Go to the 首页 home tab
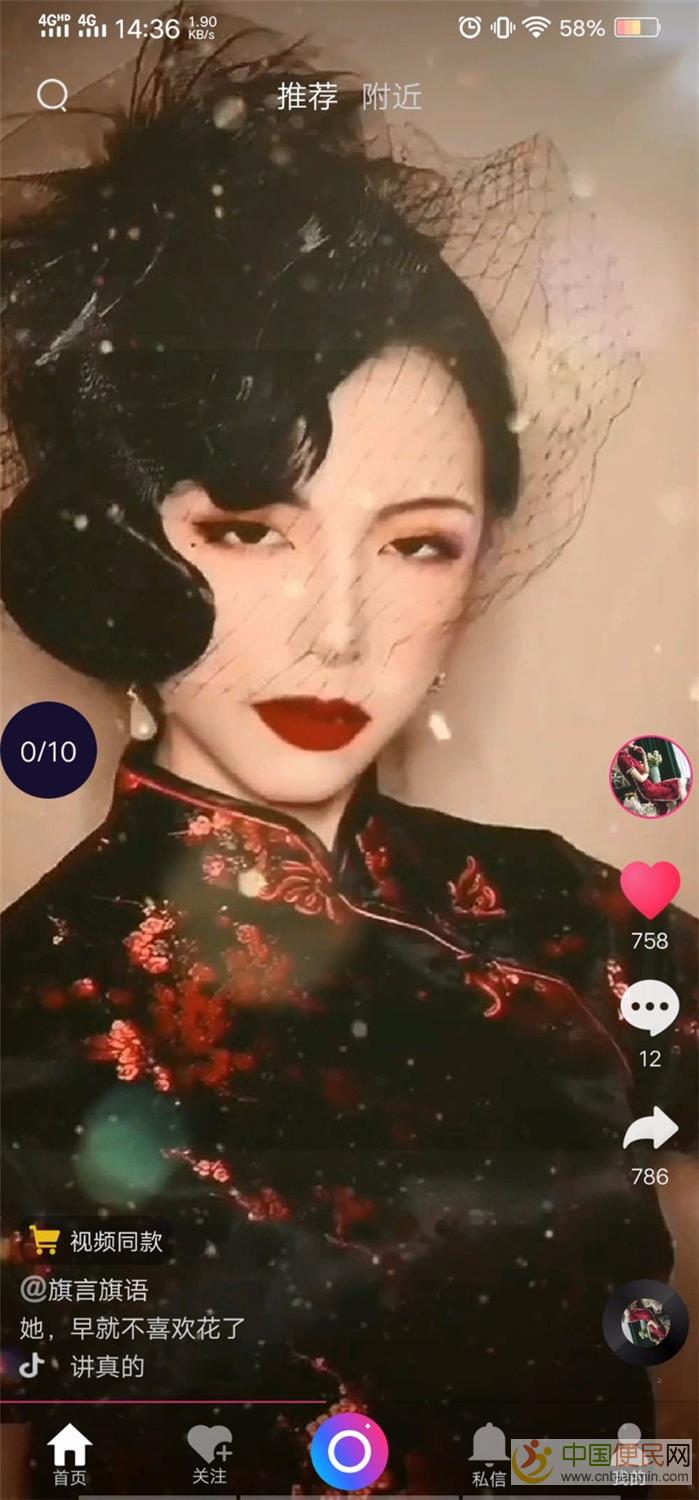Screen dimensions: 699x1500 pos(70,1453)
